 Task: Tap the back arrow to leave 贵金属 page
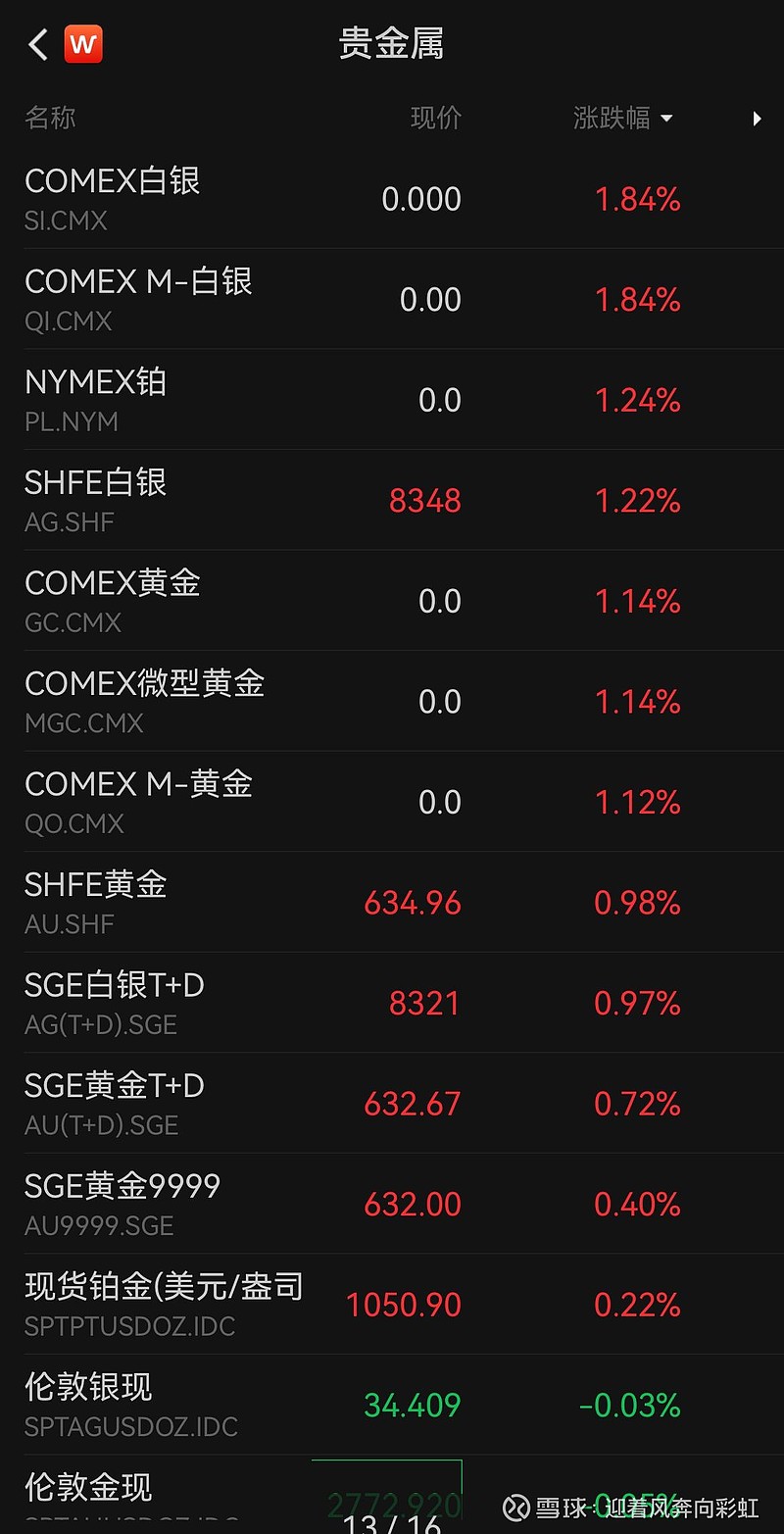coord(37,44)
